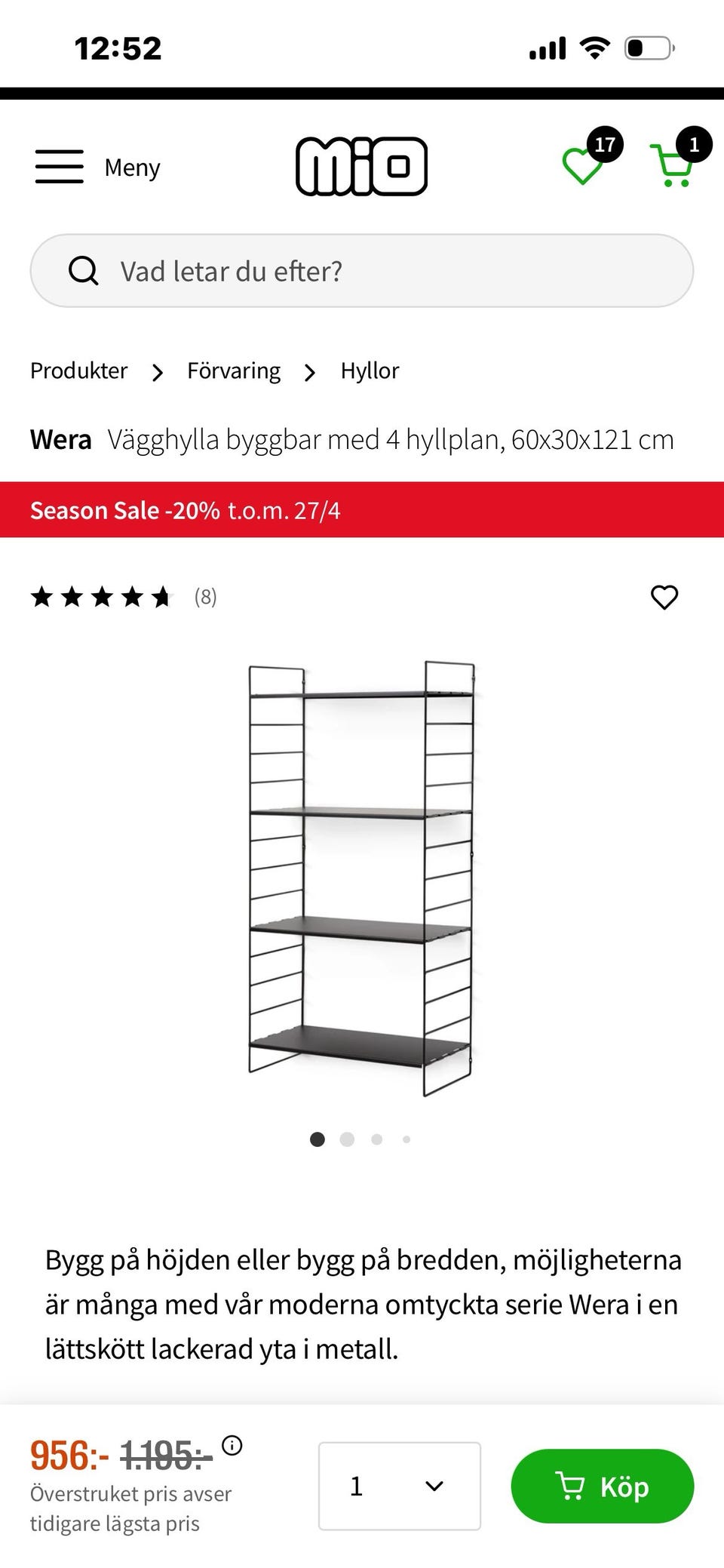Screen dimensions: 724x1568
Task: Select the second carousel dot
Action: (347, 1139)
